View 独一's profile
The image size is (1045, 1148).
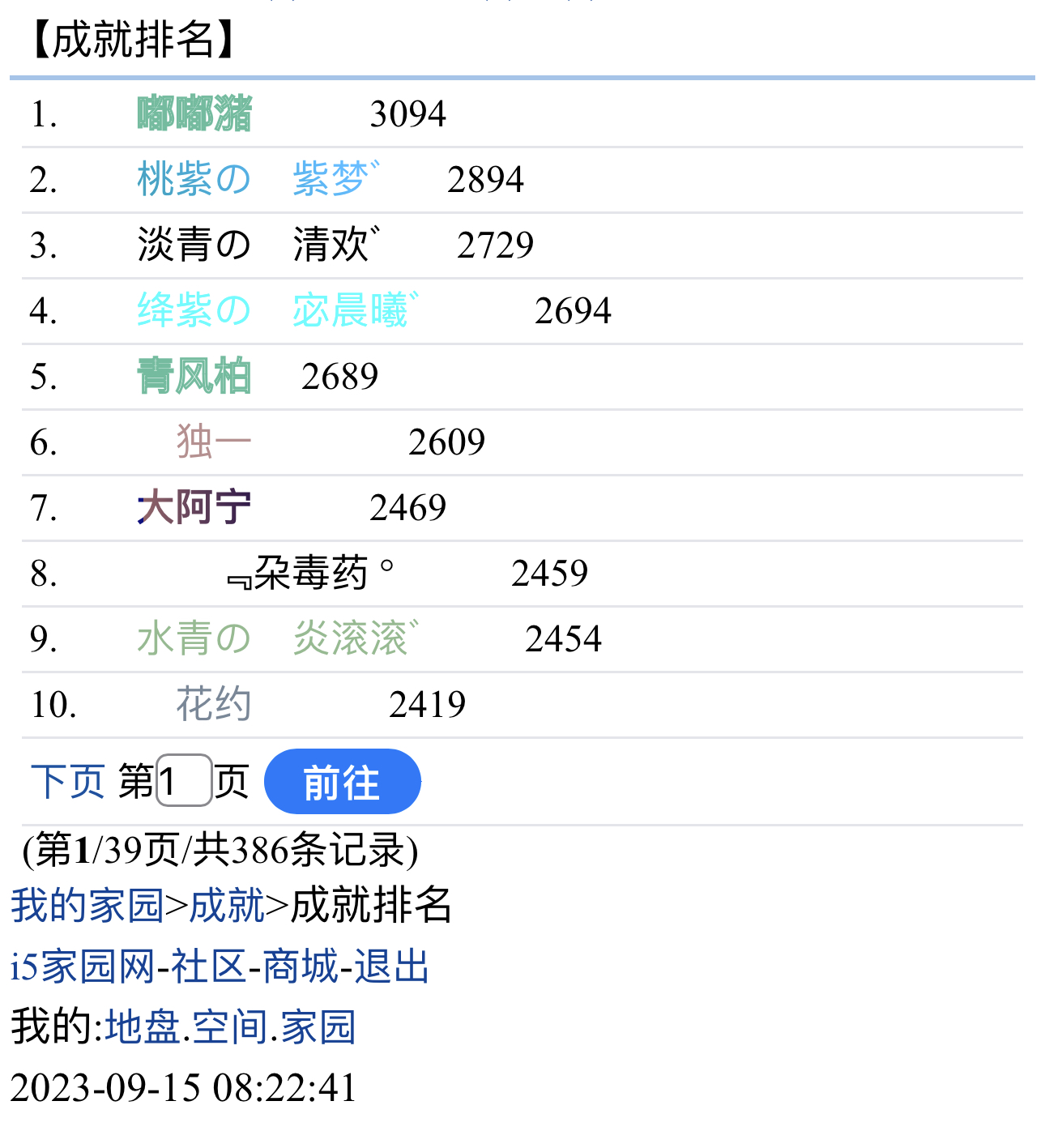click(x=214, y=442)
